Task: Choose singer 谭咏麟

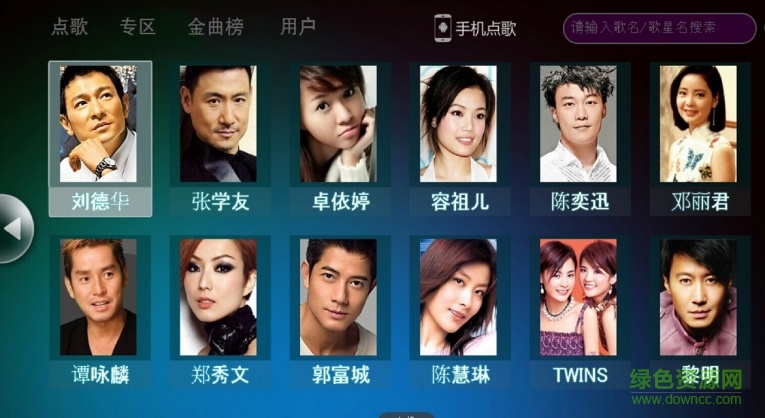Action: click(x=99, y=308)
